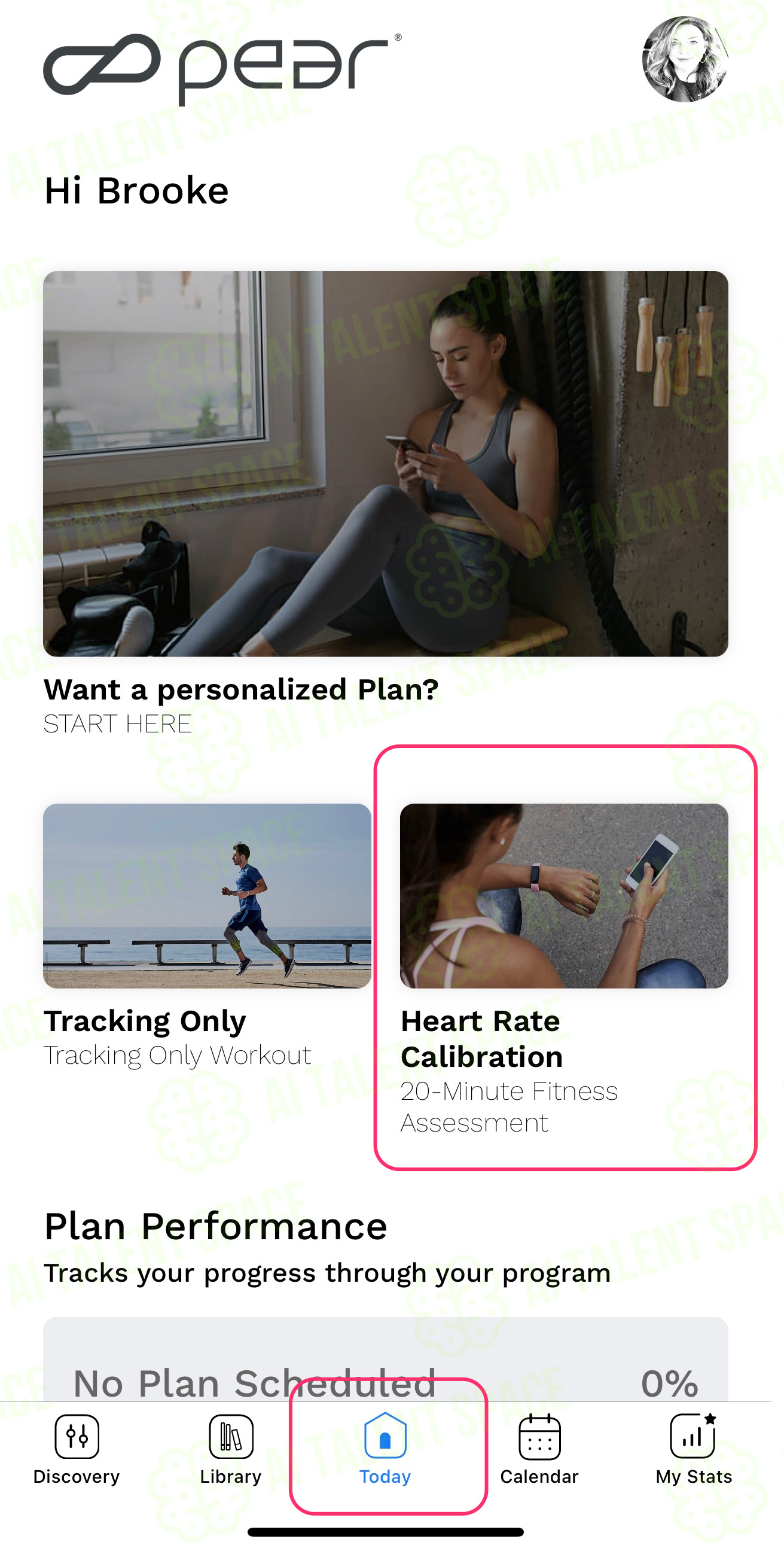Select the Today tab
This screenshot has height=1551, width=784.
(x=386, y=1450)
